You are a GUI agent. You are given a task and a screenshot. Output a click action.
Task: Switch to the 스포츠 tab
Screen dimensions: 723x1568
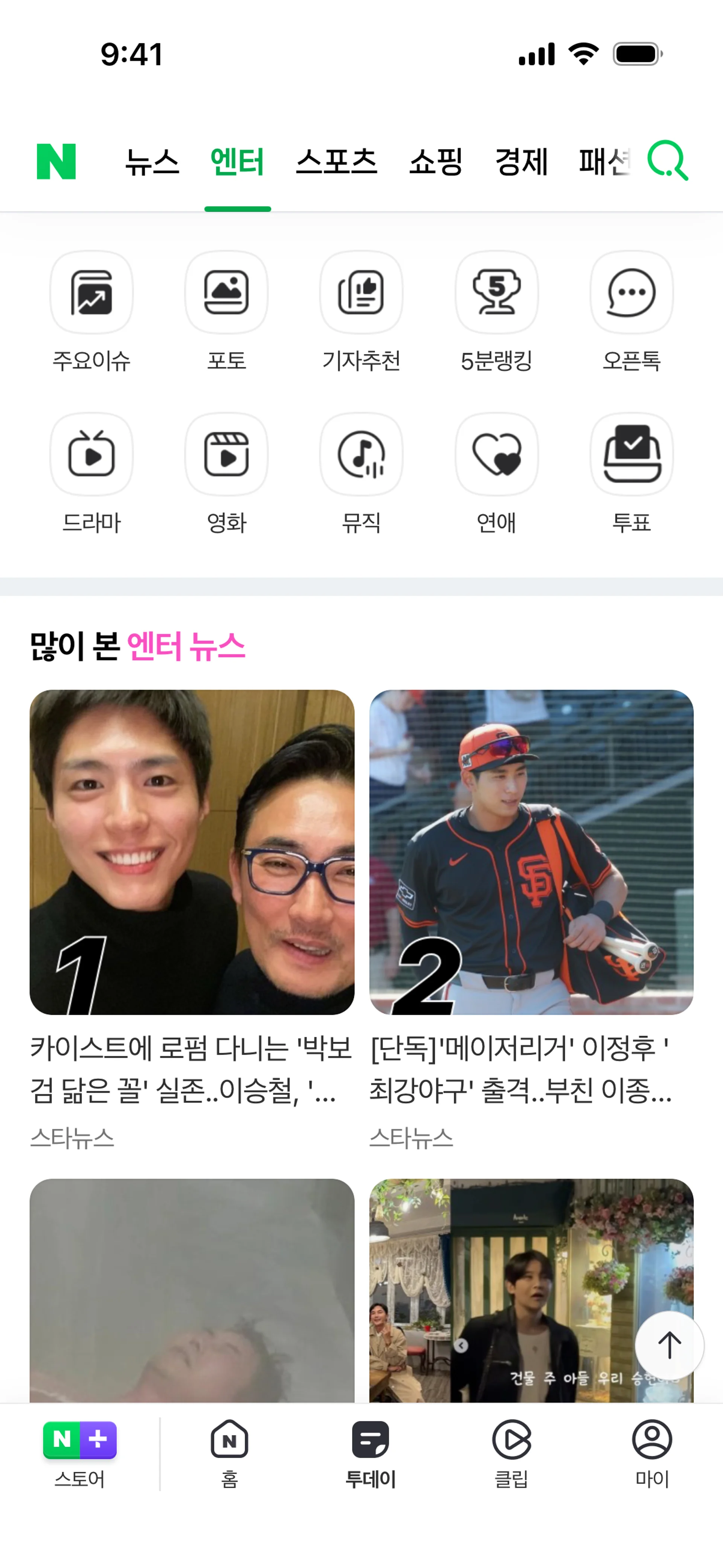pos(337,162)
